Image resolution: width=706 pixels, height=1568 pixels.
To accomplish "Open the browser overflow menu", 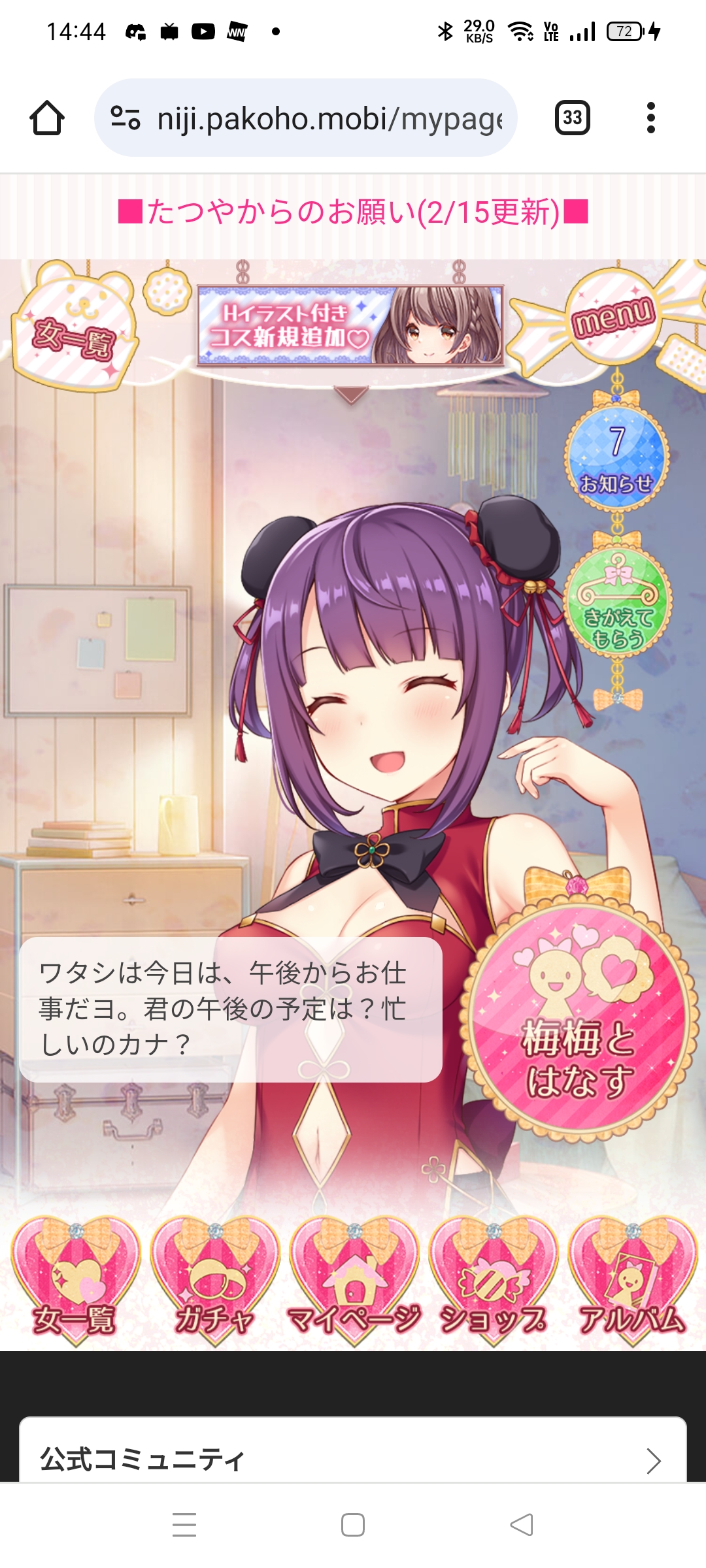I will tap(650, 118).
